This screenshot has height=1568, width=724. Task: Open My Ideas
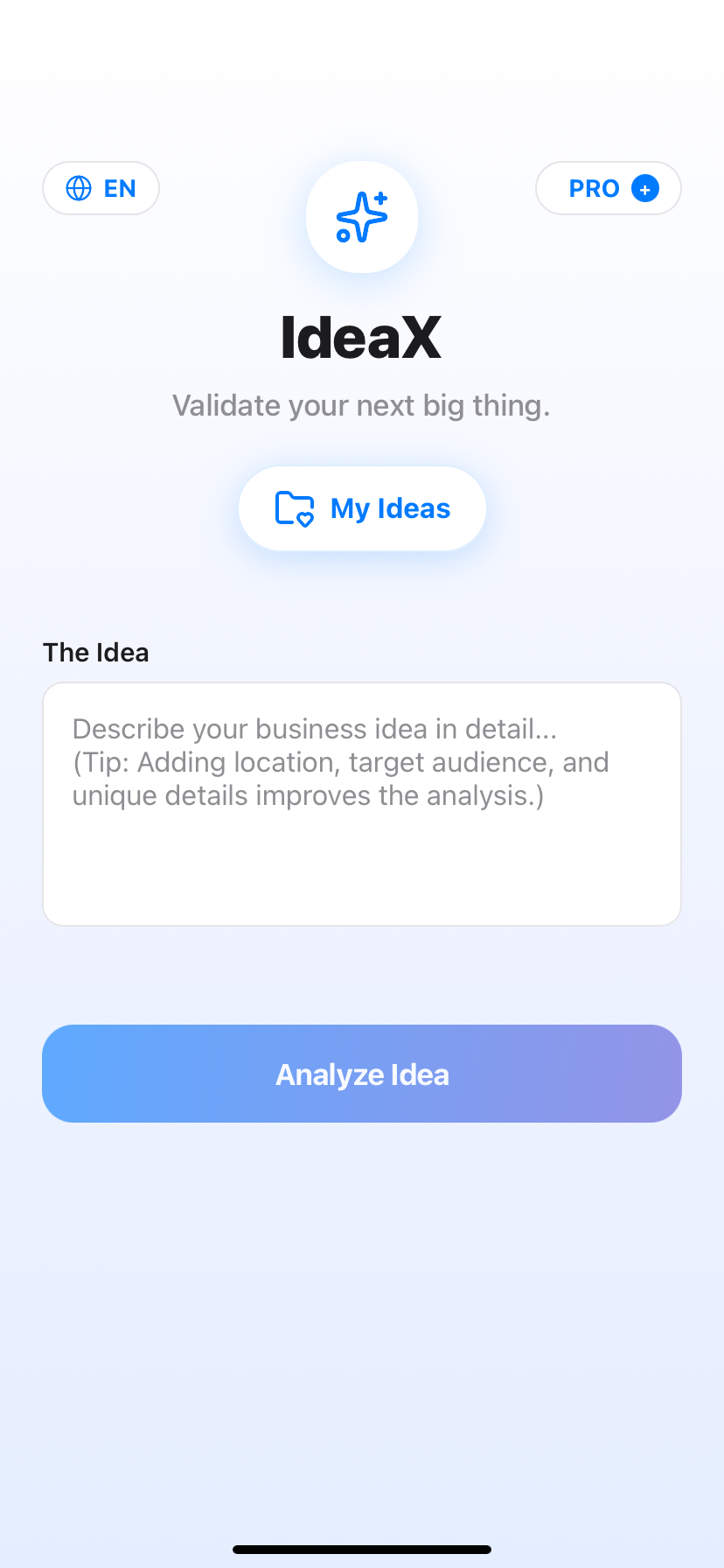(361, 507)
